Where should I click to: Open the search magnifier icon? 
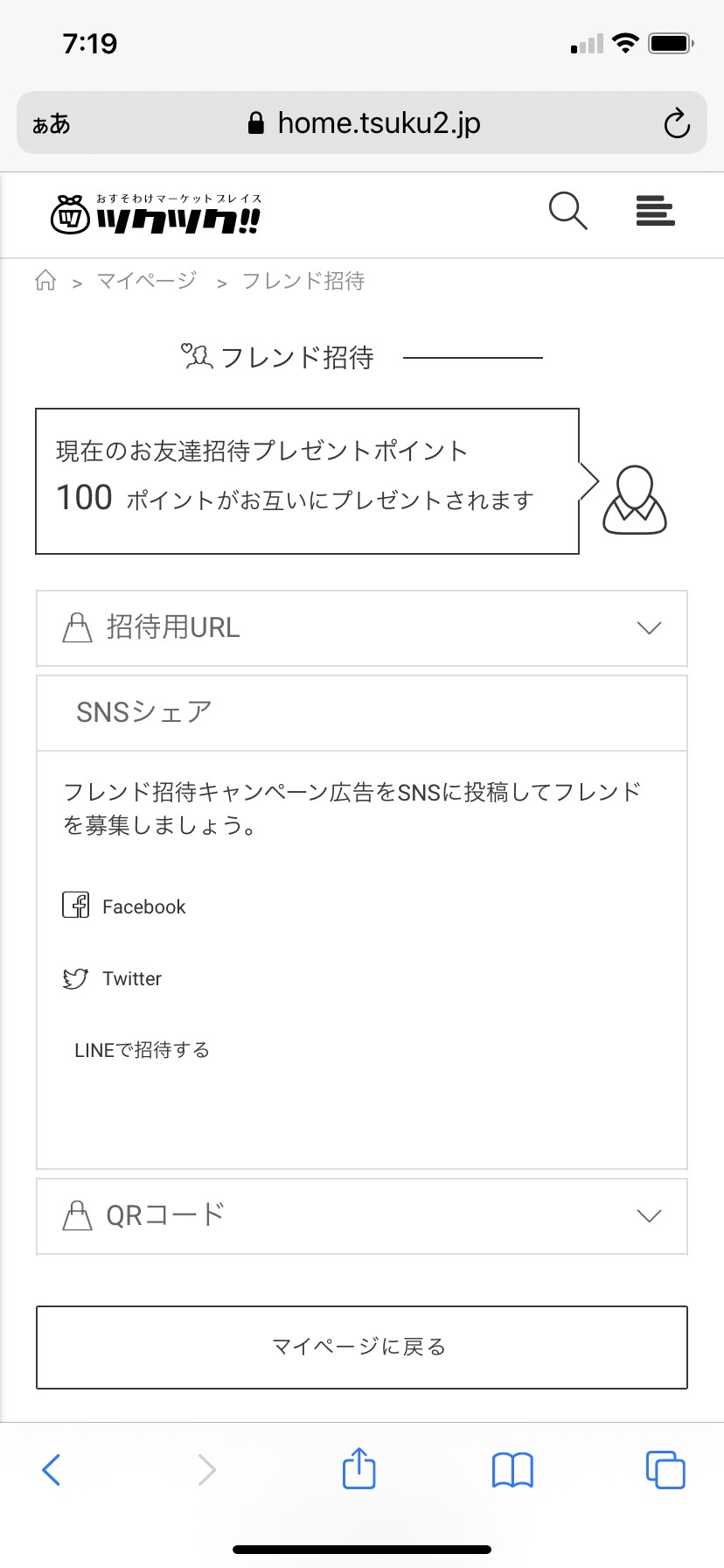pos(568,212)
